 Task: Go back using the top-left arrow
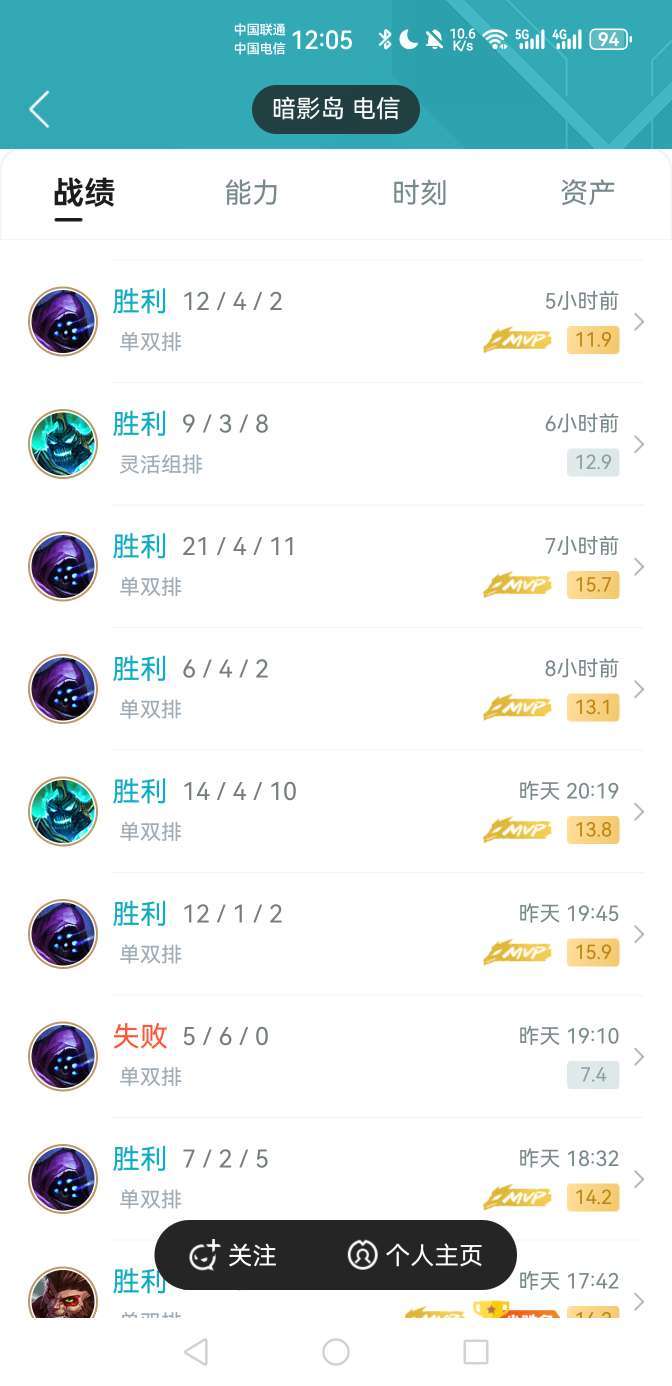click(x=39, y=109)
